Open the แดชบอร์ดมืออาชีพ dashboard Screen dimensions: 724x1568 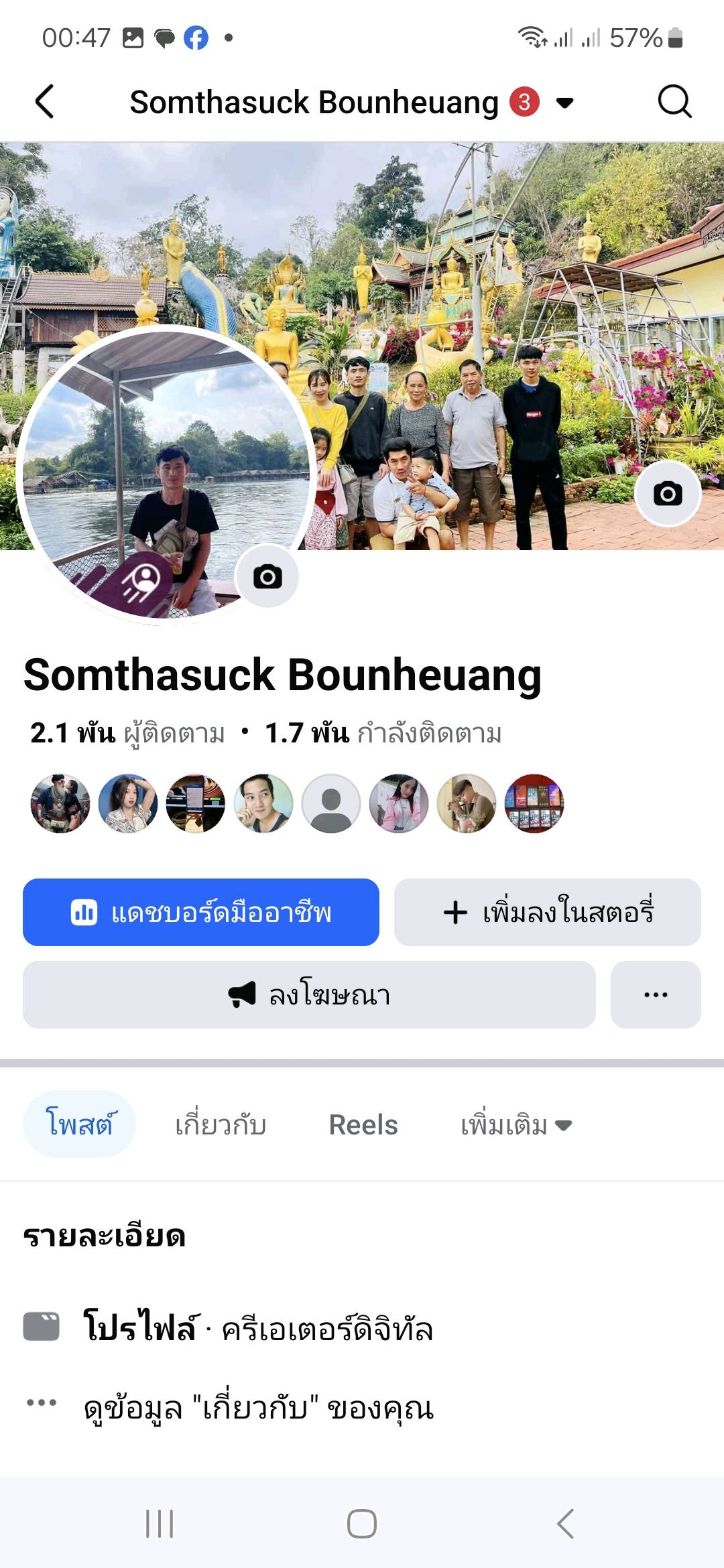point(201,912)
